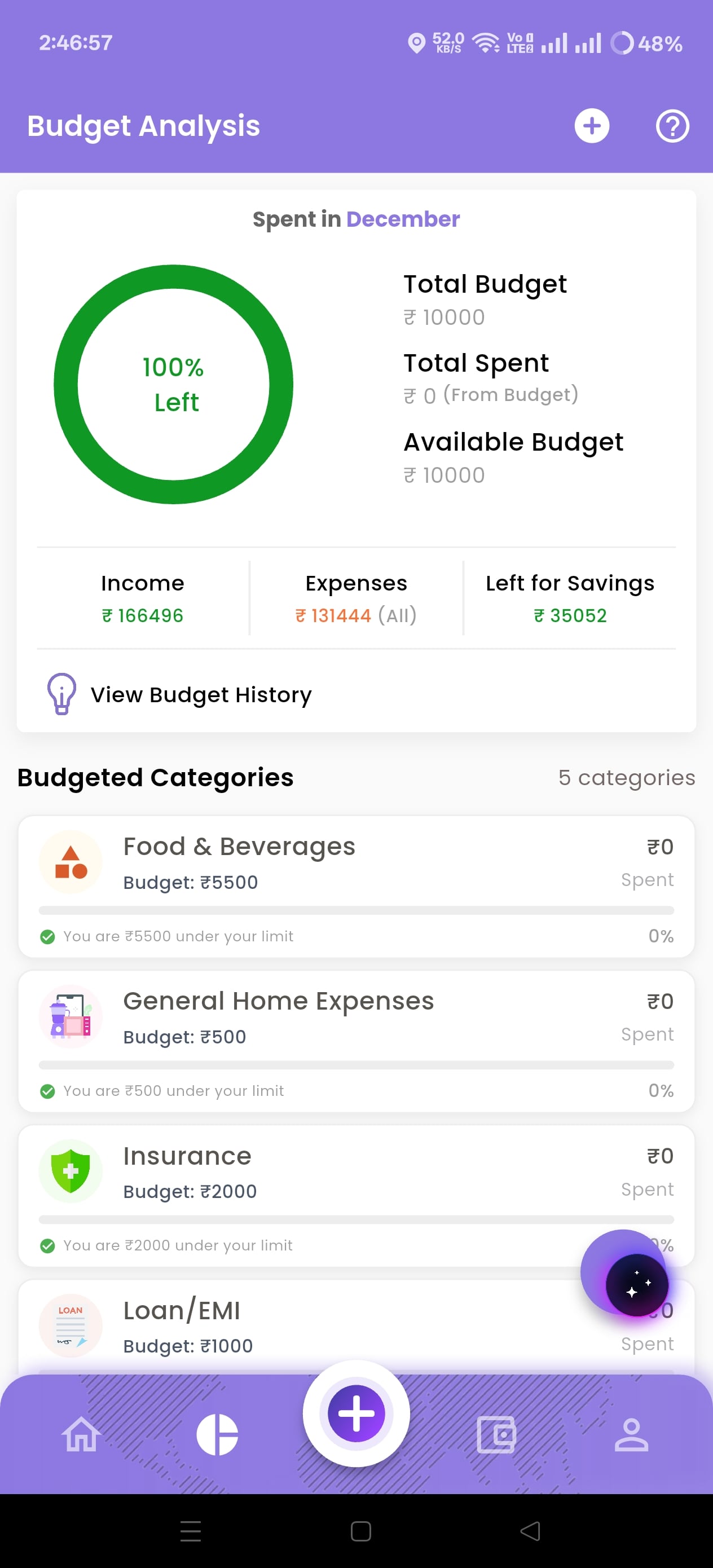Tap the central plus button to add transaction
The width and height of the screenshot is (713, 1568).
tap(356, 1414)
